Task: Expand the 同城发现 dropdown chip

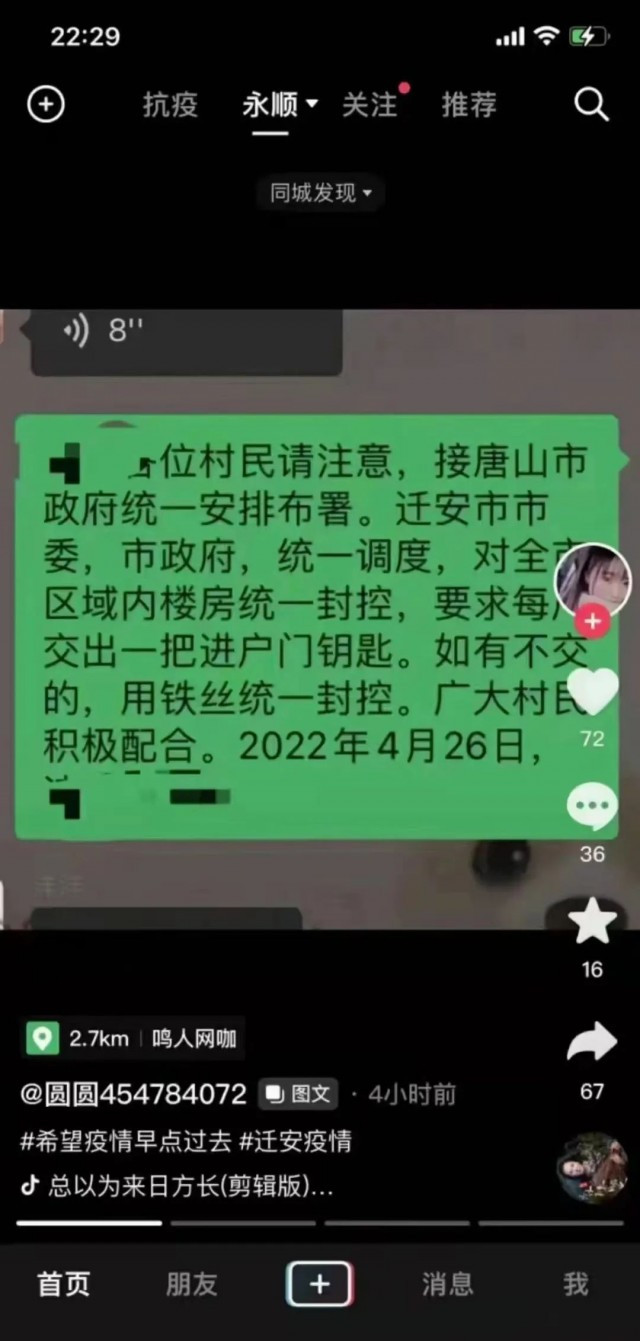Action: click(320, 193)
